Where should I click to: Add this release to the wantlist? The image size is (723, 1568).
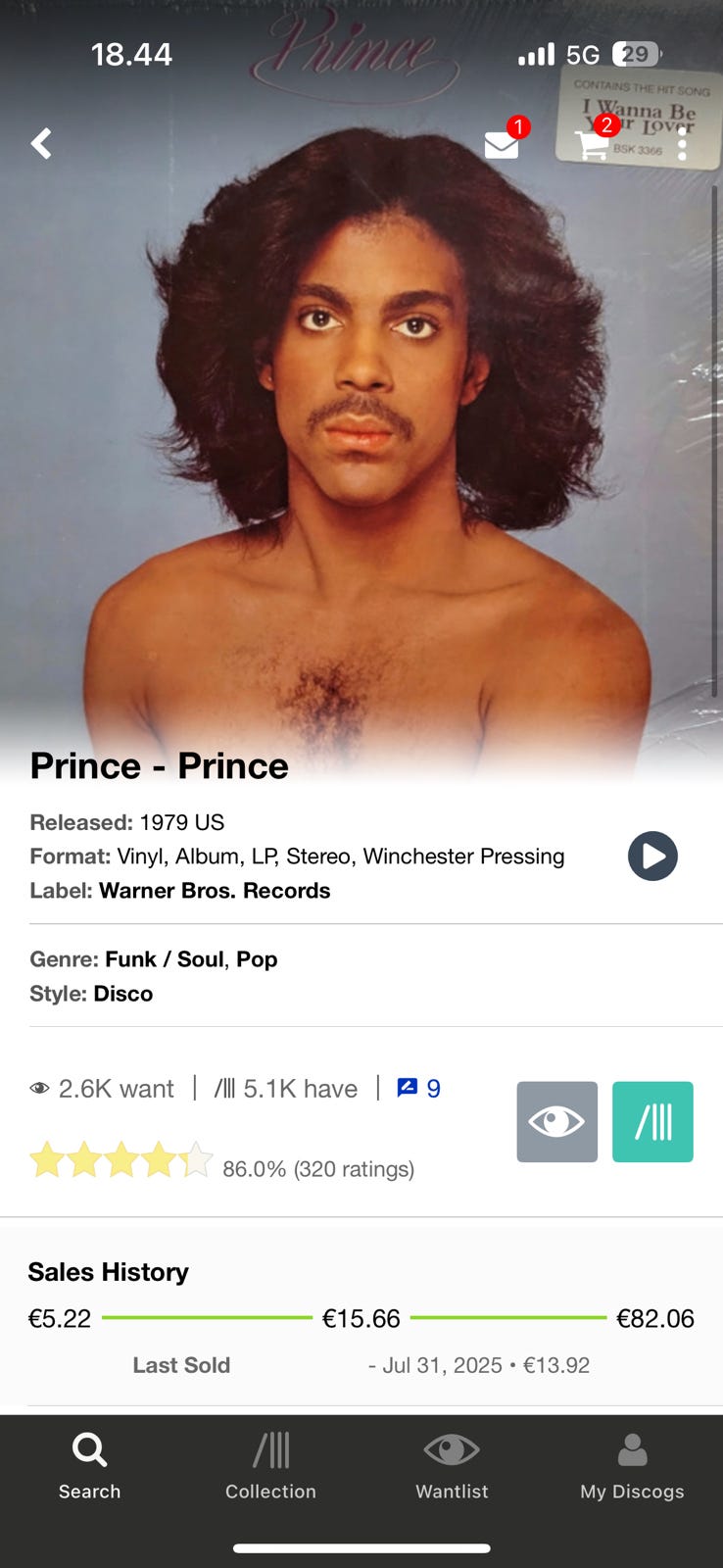pos(556,1122)
